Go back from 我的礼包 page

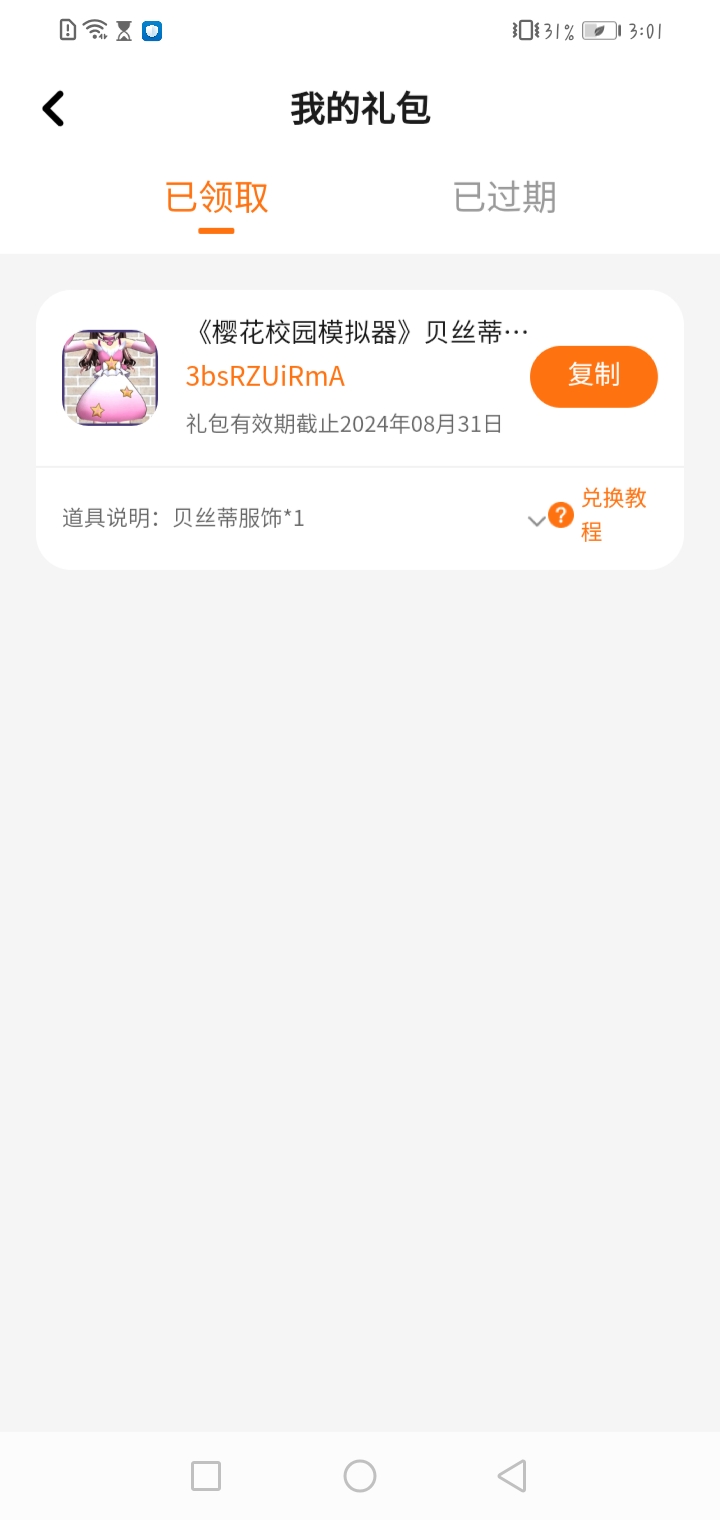point(54,109)
